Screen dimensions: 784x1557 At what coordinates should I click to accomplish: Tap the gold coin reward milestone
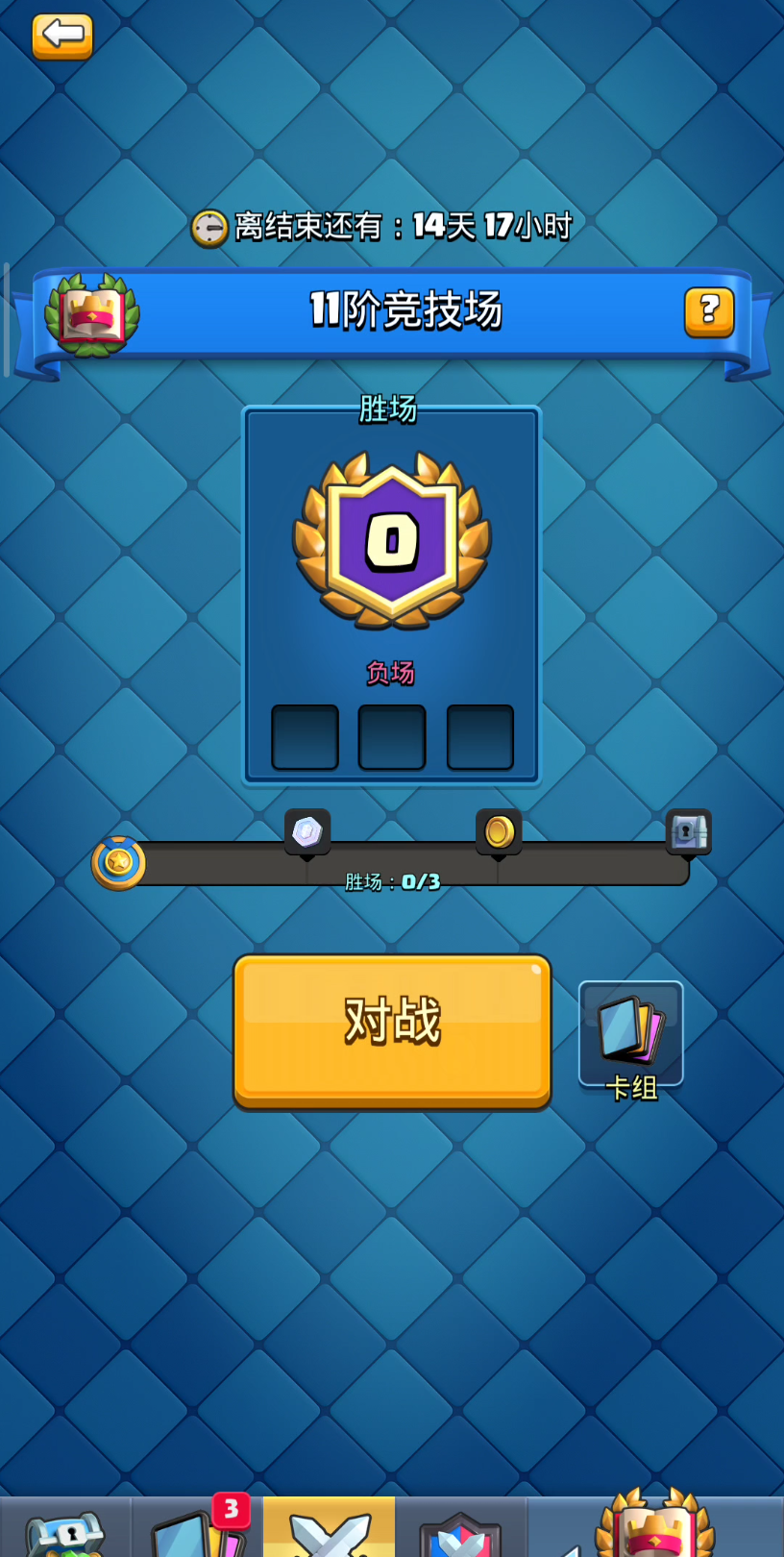499,830
